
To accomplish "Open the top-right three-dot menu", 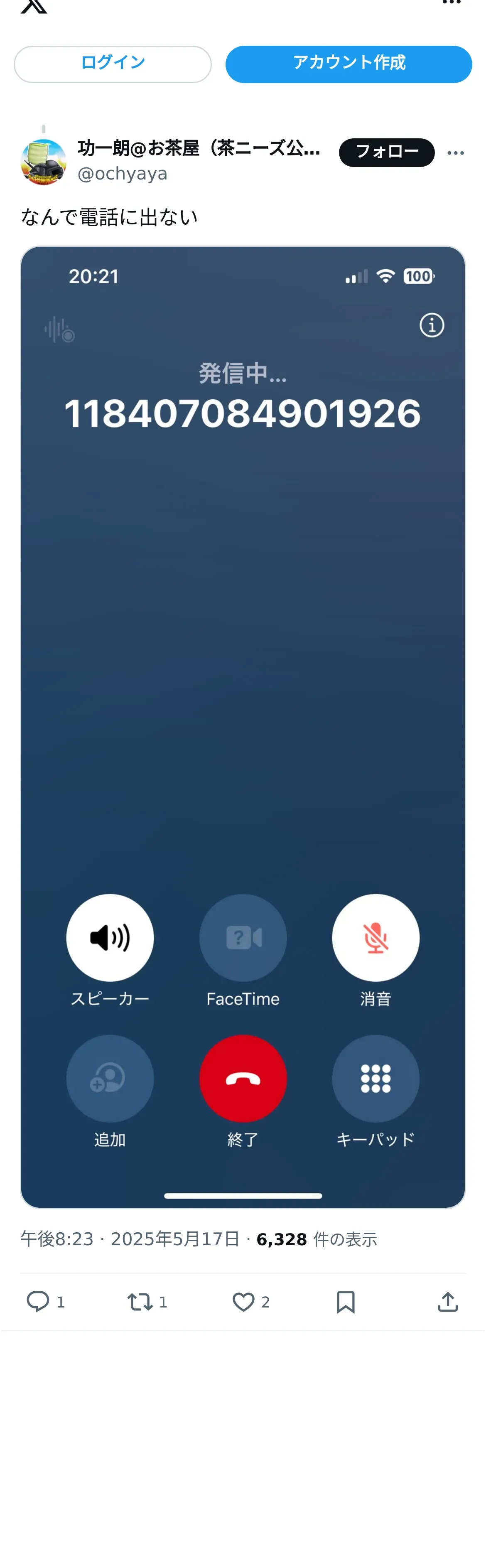I will [x=452, y=3].
